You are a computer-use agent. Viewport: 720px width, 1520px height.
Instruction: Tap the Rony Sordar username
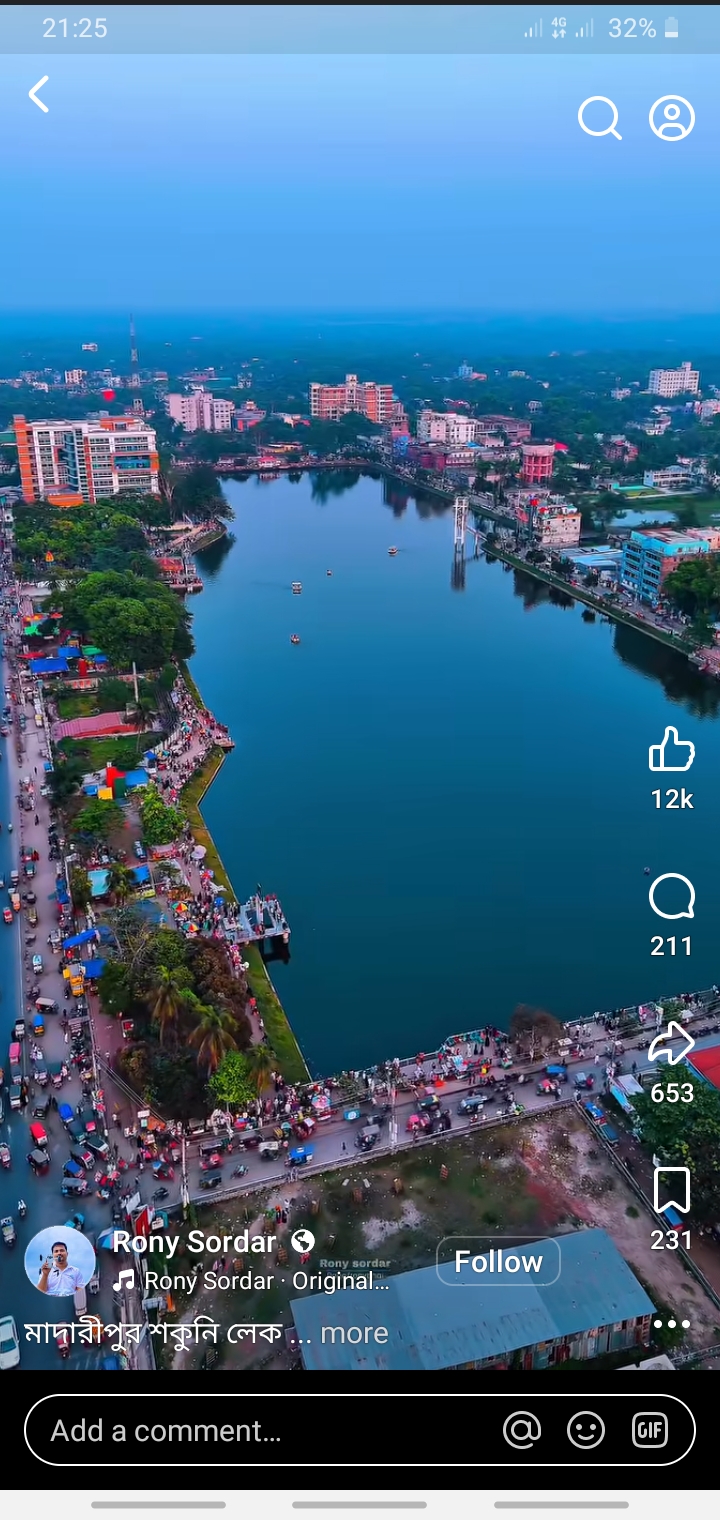(x=194, y=1242)
